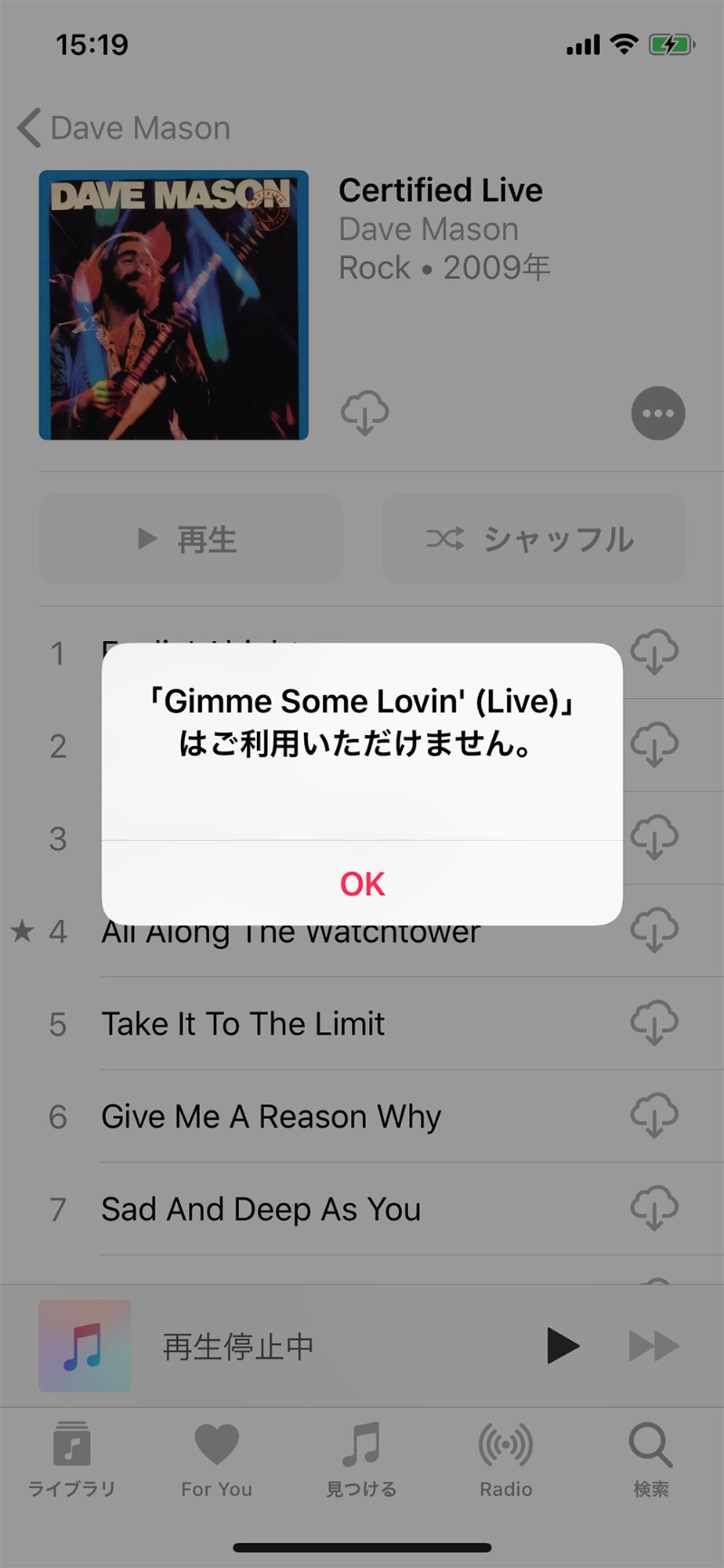Go back to Dave Mason

pyautogui.click(x=125, y=129)
